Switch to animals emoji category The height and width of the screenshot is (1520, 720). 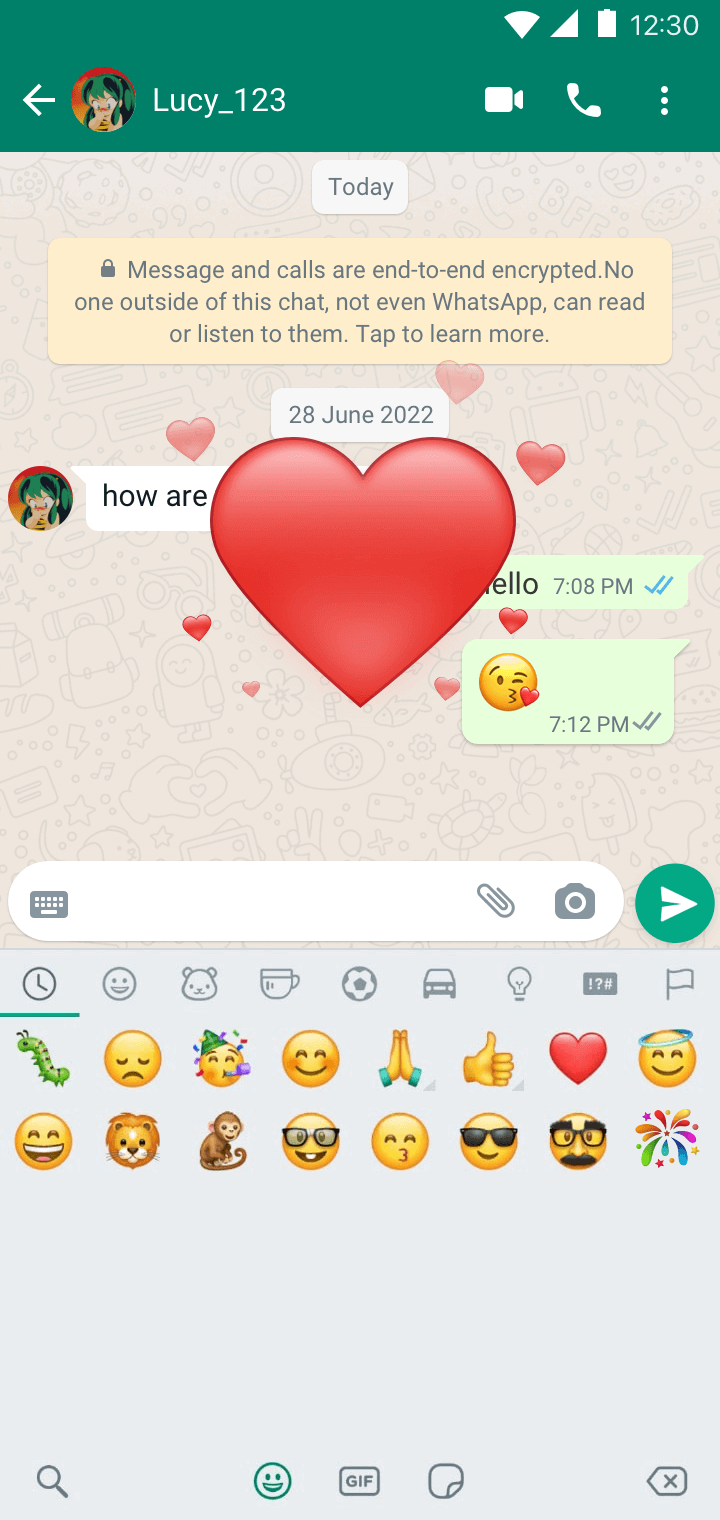(x=199, y=985)
